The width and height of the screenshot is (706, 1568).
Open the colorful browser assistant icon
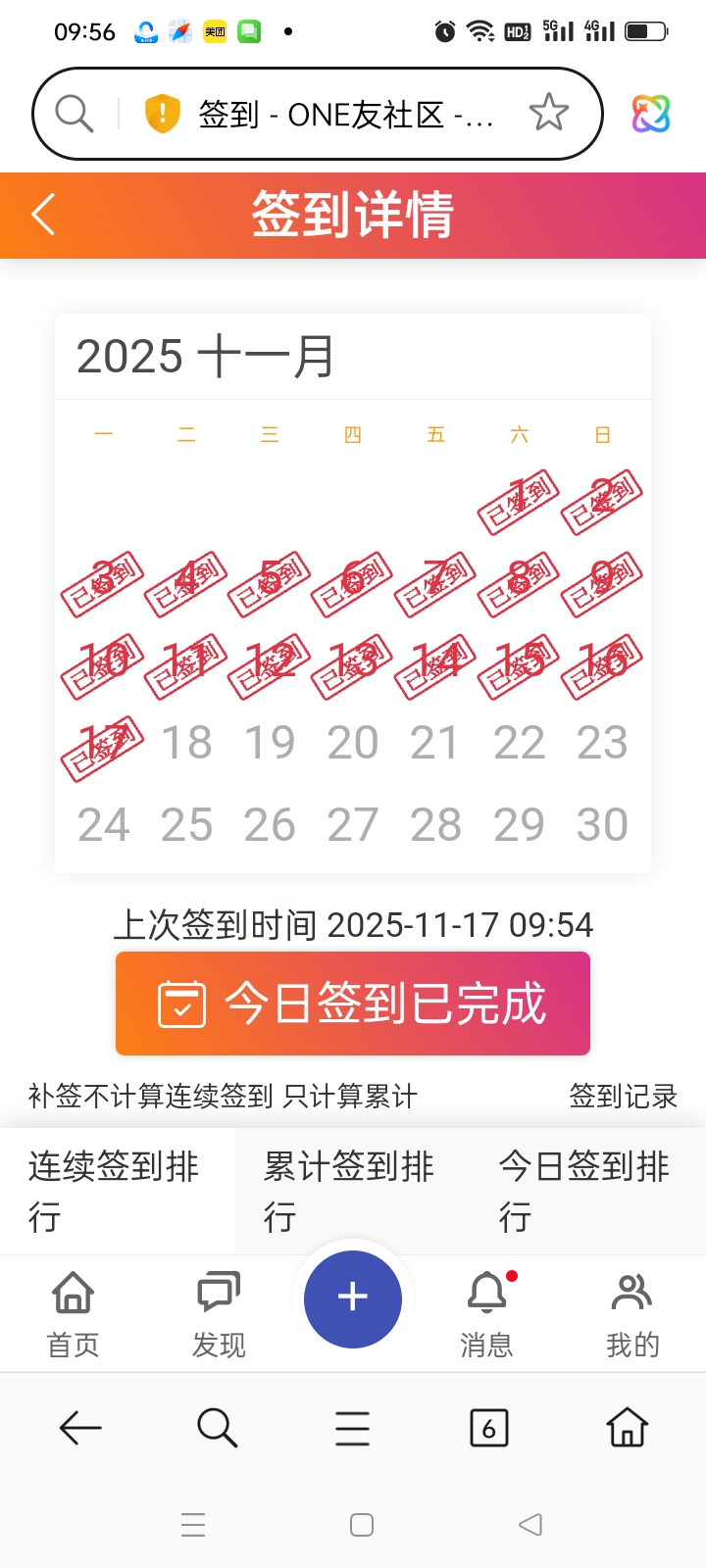tap(651, 114)
